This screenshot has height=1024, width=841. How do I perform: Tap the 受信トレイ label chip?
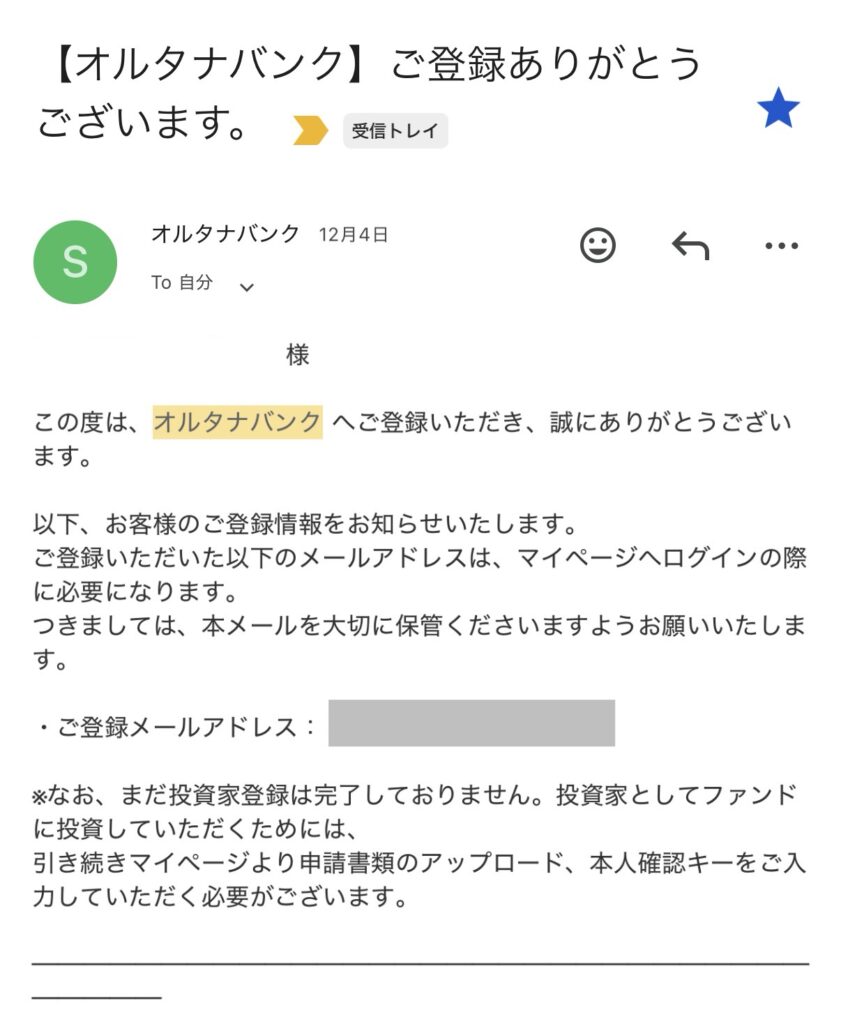[395, 131]
